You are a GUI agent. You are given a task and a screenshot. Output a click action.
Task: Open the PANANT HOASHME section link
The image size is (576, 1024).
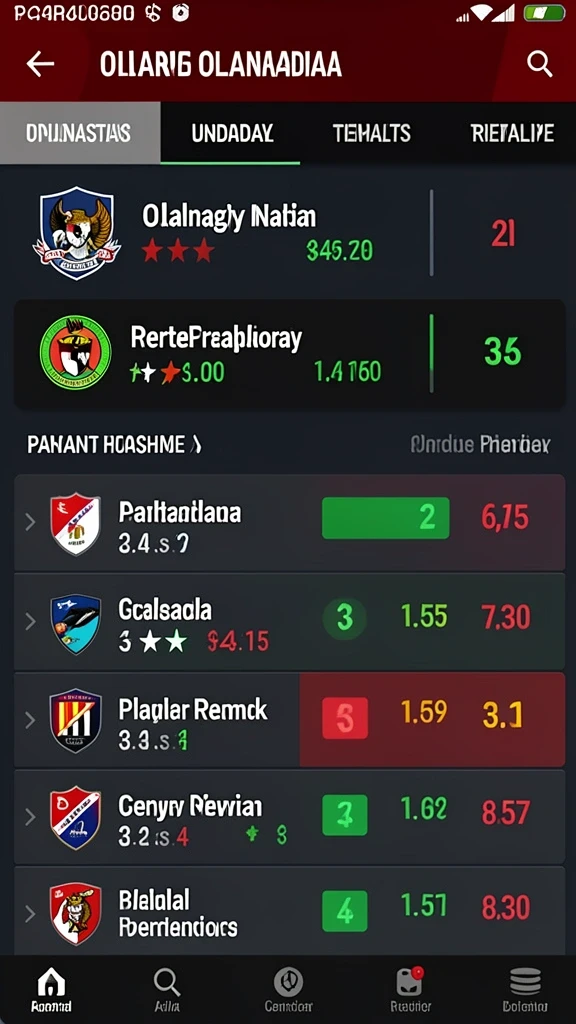[x=114, y=445]
